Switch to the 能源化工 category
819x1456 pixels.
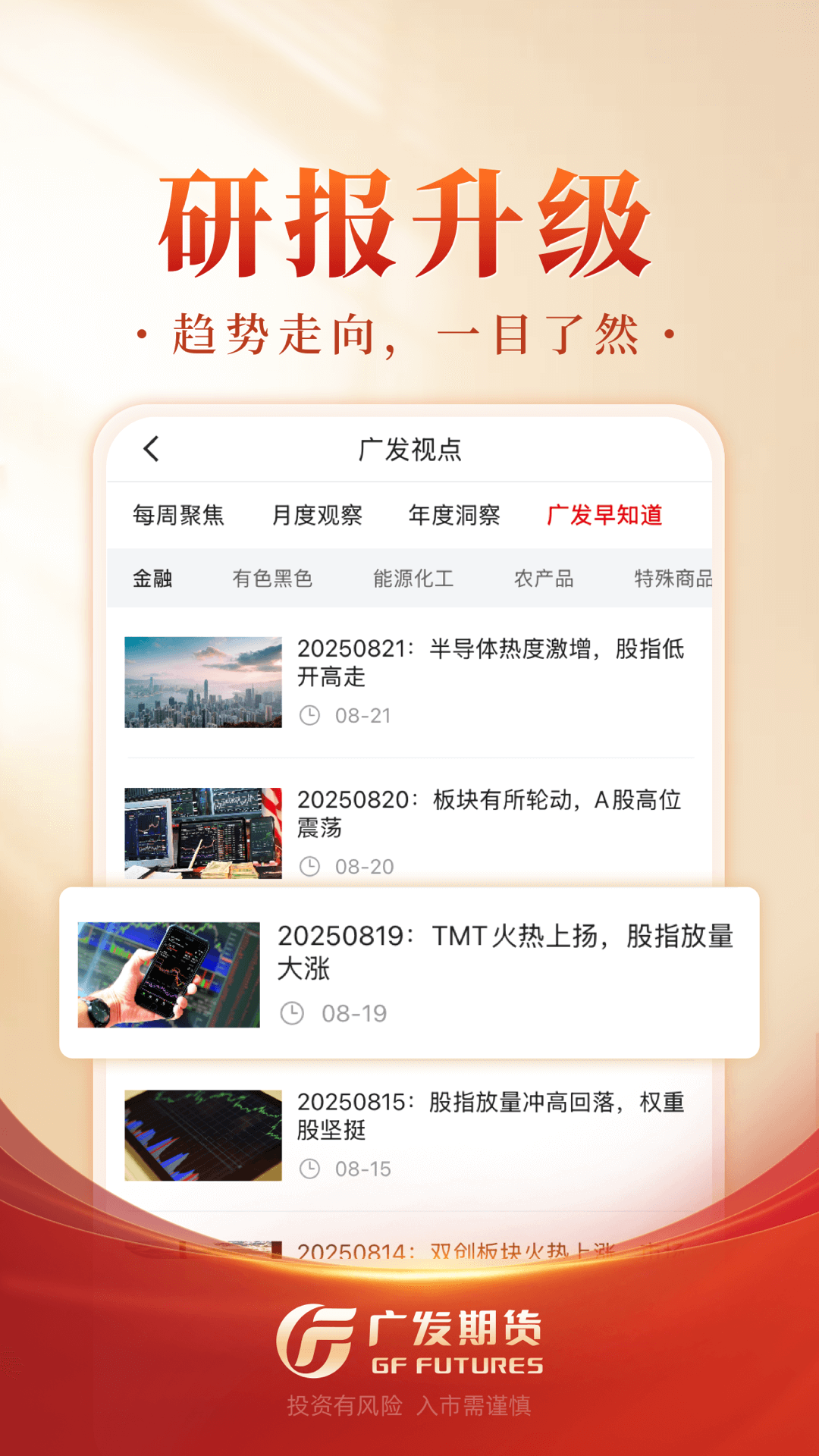click(x=415, y=578)
